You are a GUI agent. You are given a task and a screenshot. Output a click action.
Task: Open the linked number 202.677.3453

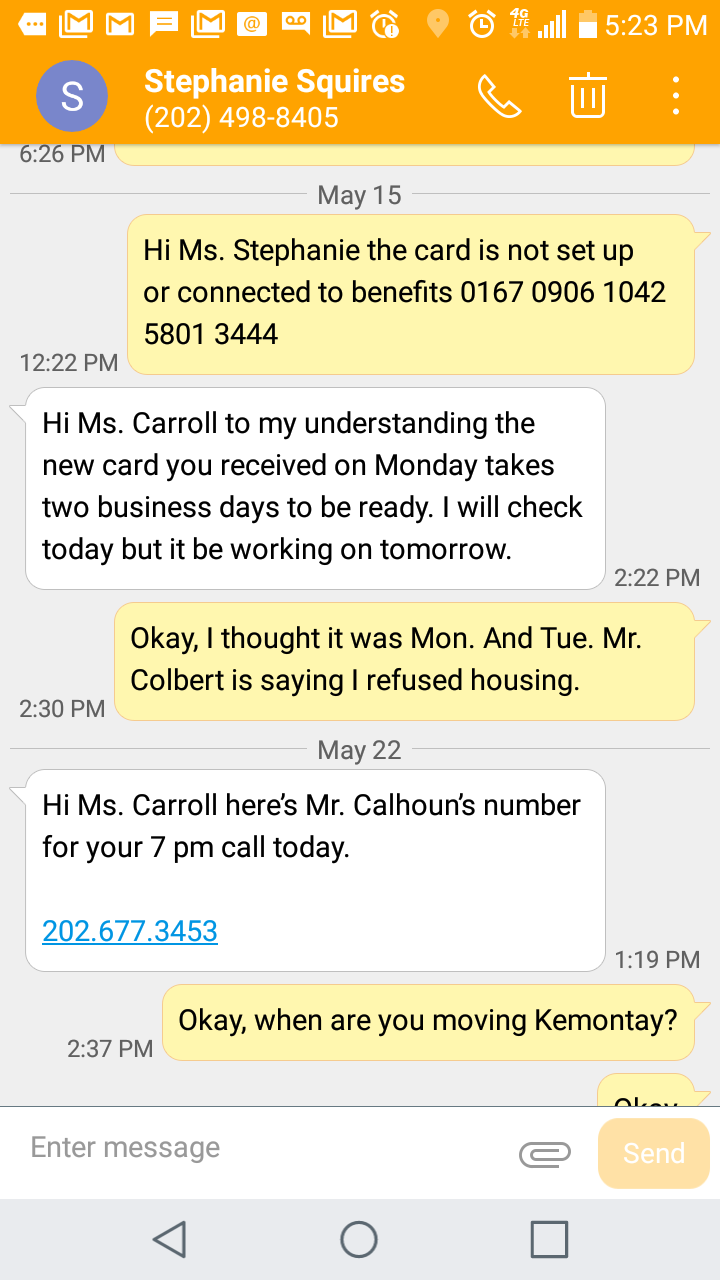click(x=130, y=931)
